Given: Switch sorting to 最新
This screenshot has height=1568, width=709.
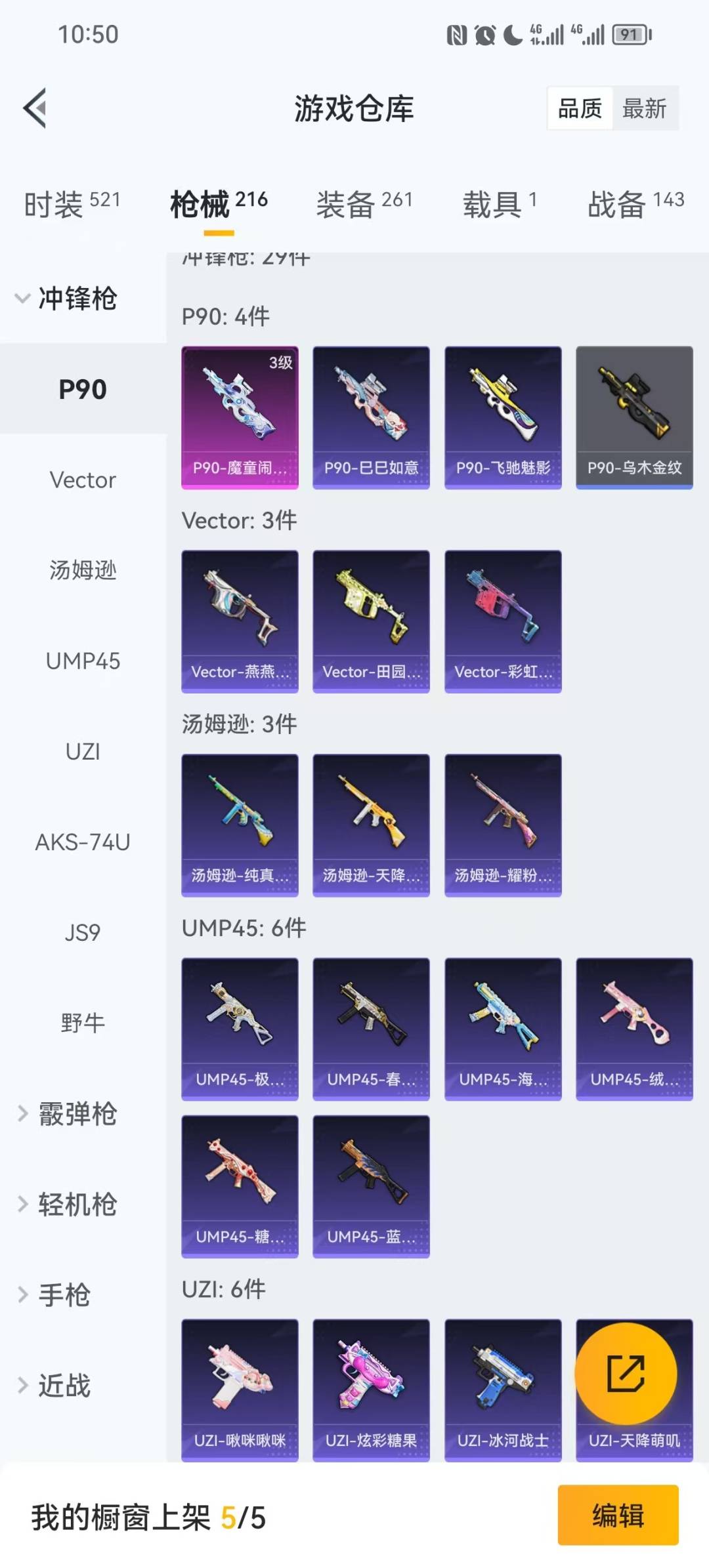Looking at the screenshot, I should 645,108.
